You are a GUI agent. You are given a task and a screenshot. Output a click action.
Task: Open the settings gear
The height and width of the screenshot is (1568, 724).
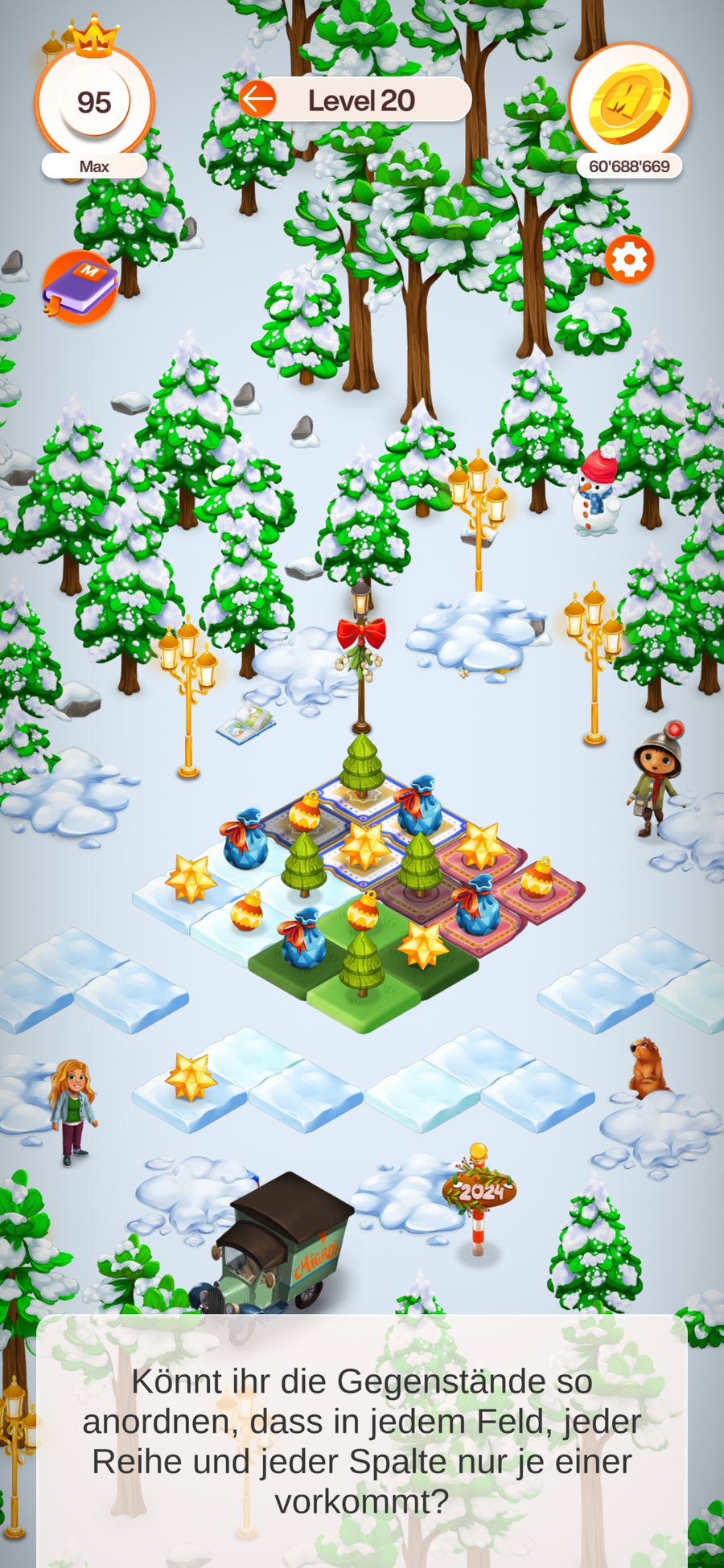coord(629,260)
